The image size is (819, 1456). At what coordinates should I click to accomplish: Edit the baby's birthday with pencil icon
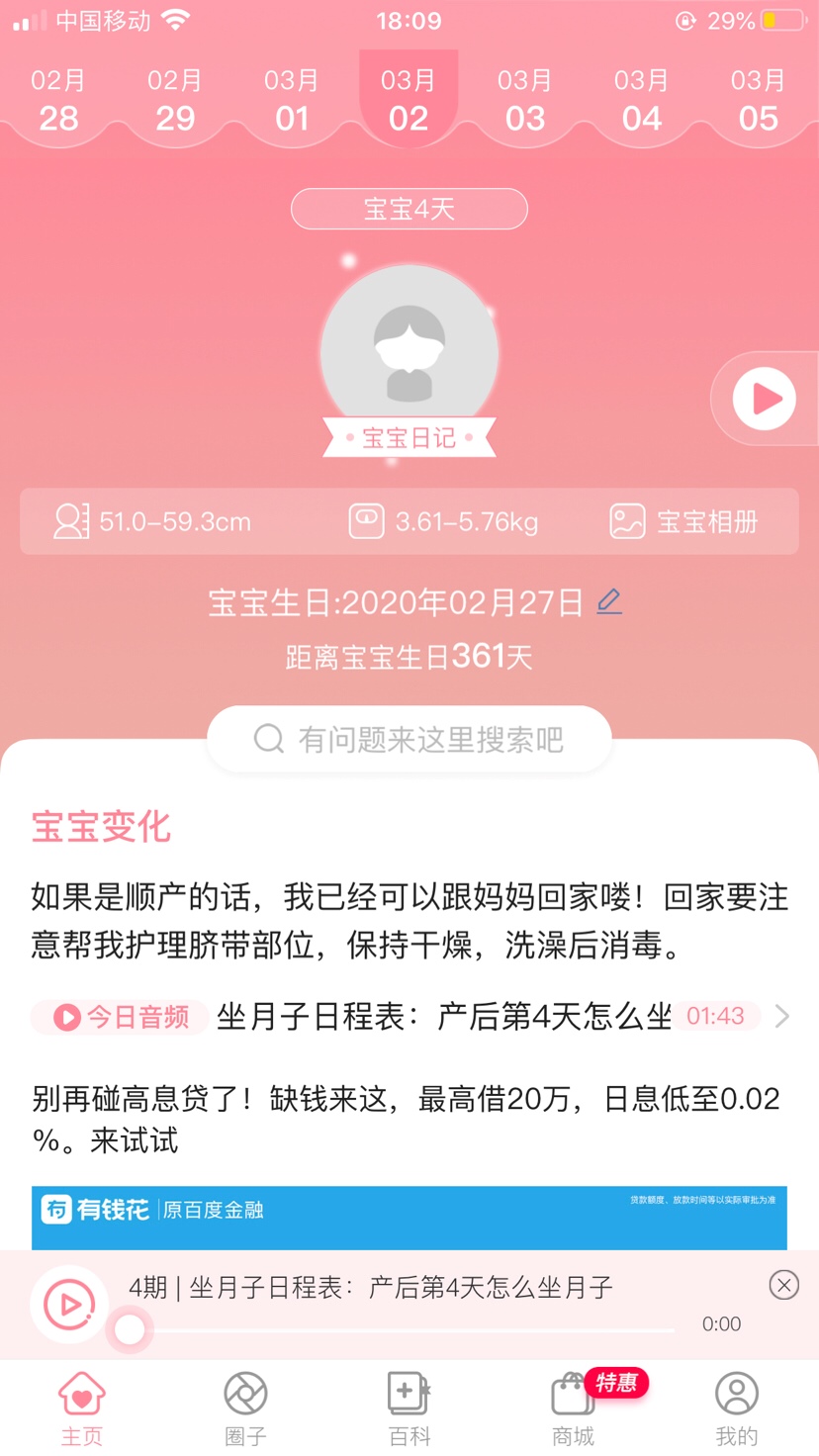coord(609,601)
